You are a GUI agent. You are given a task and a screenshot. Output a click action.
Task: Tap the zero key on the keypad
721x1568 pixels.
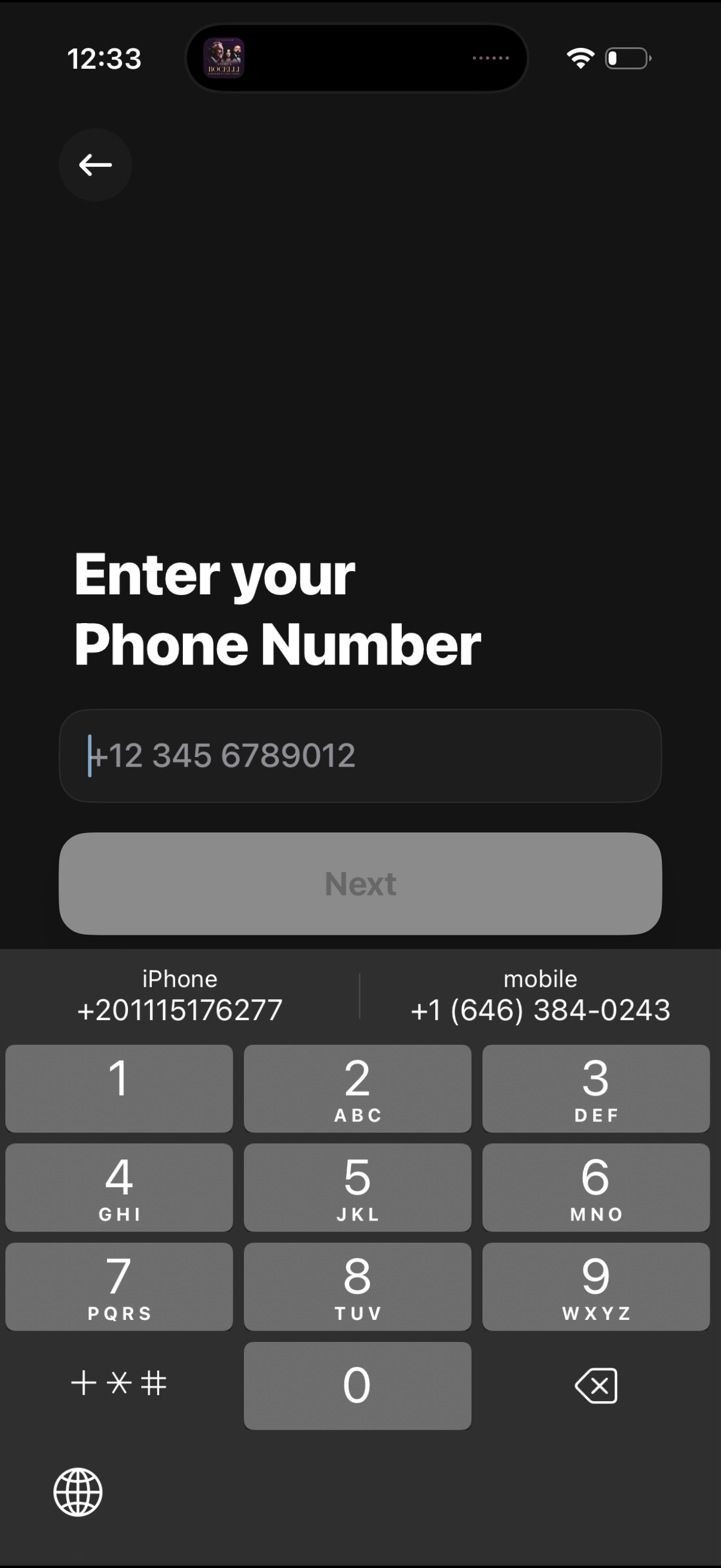point(357,1386)
